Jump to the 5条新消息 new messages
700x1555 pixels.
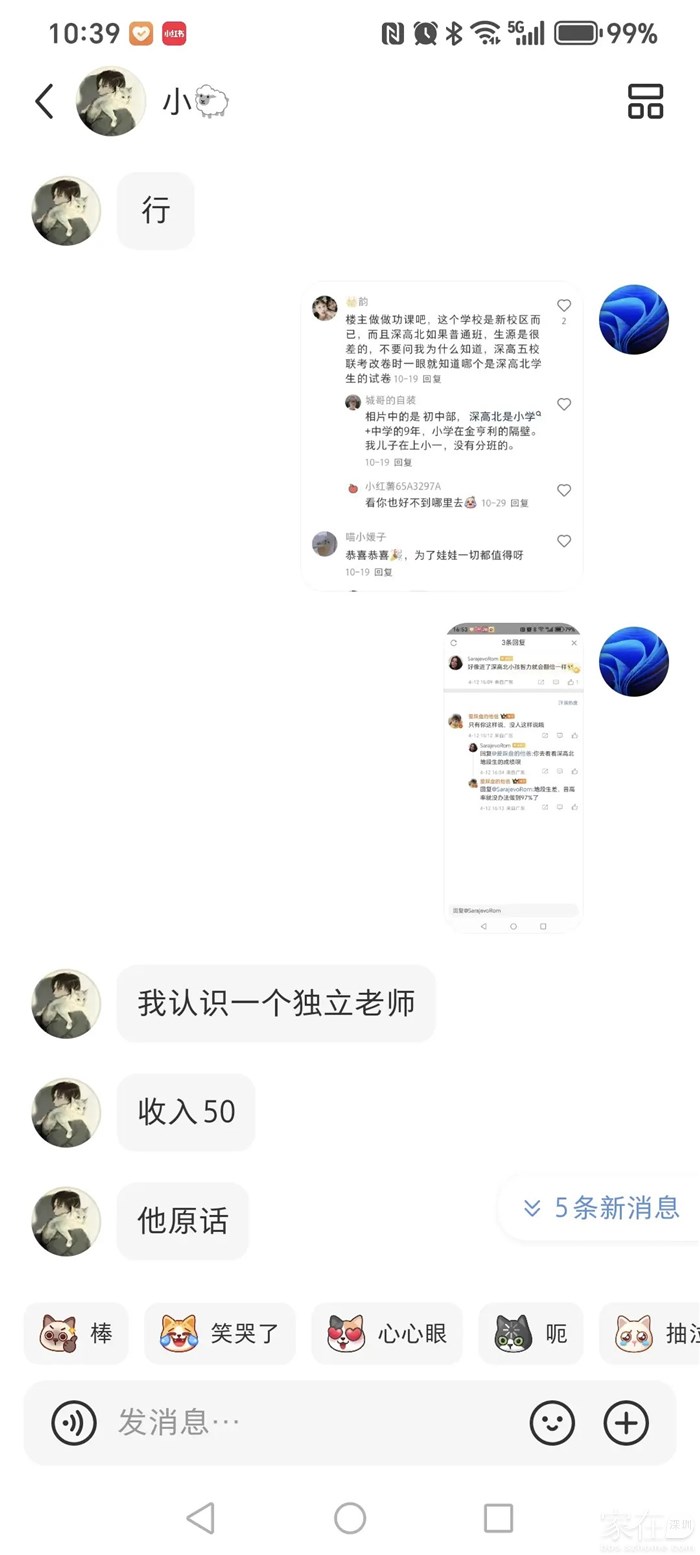[601, 1207]
